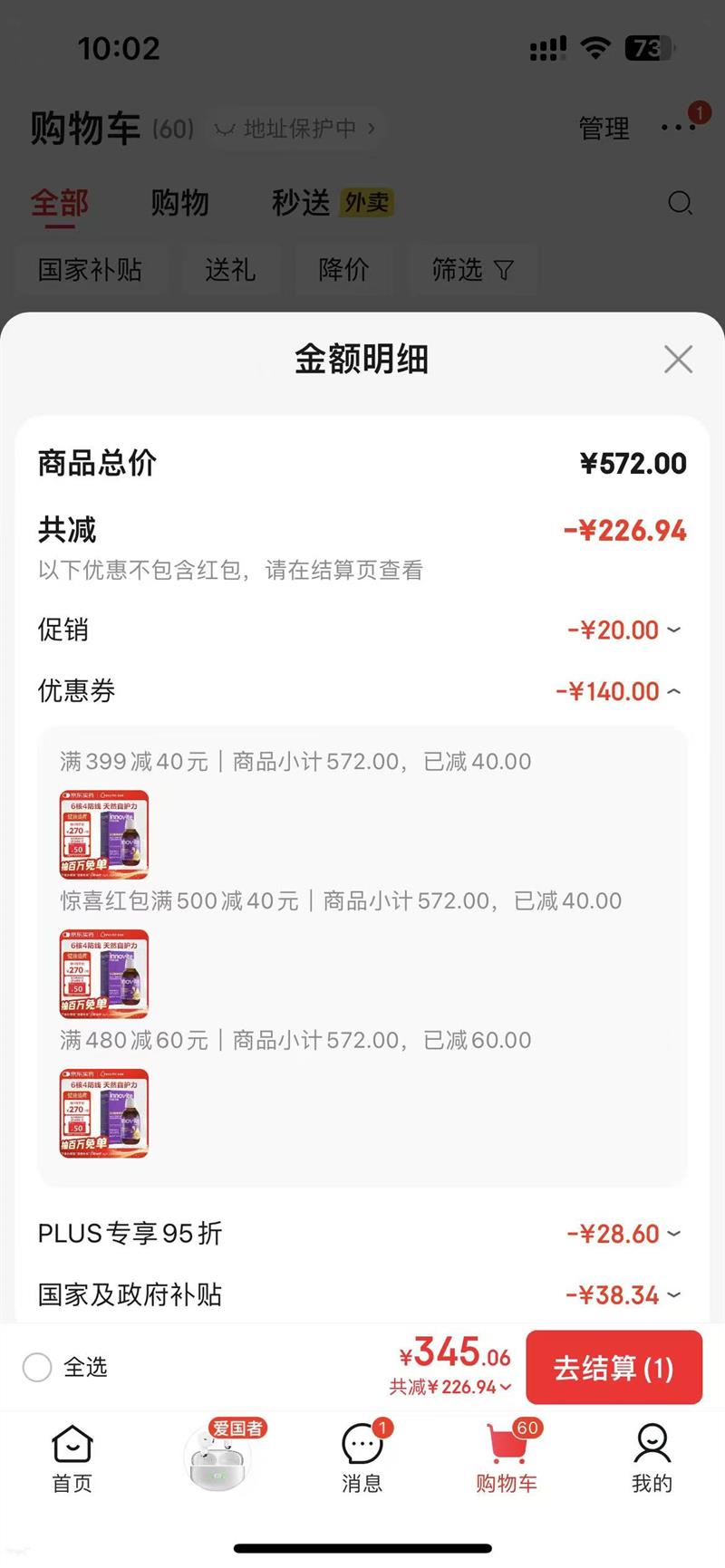Open the product under 满480减60元 coupon

click(104, 1113)
